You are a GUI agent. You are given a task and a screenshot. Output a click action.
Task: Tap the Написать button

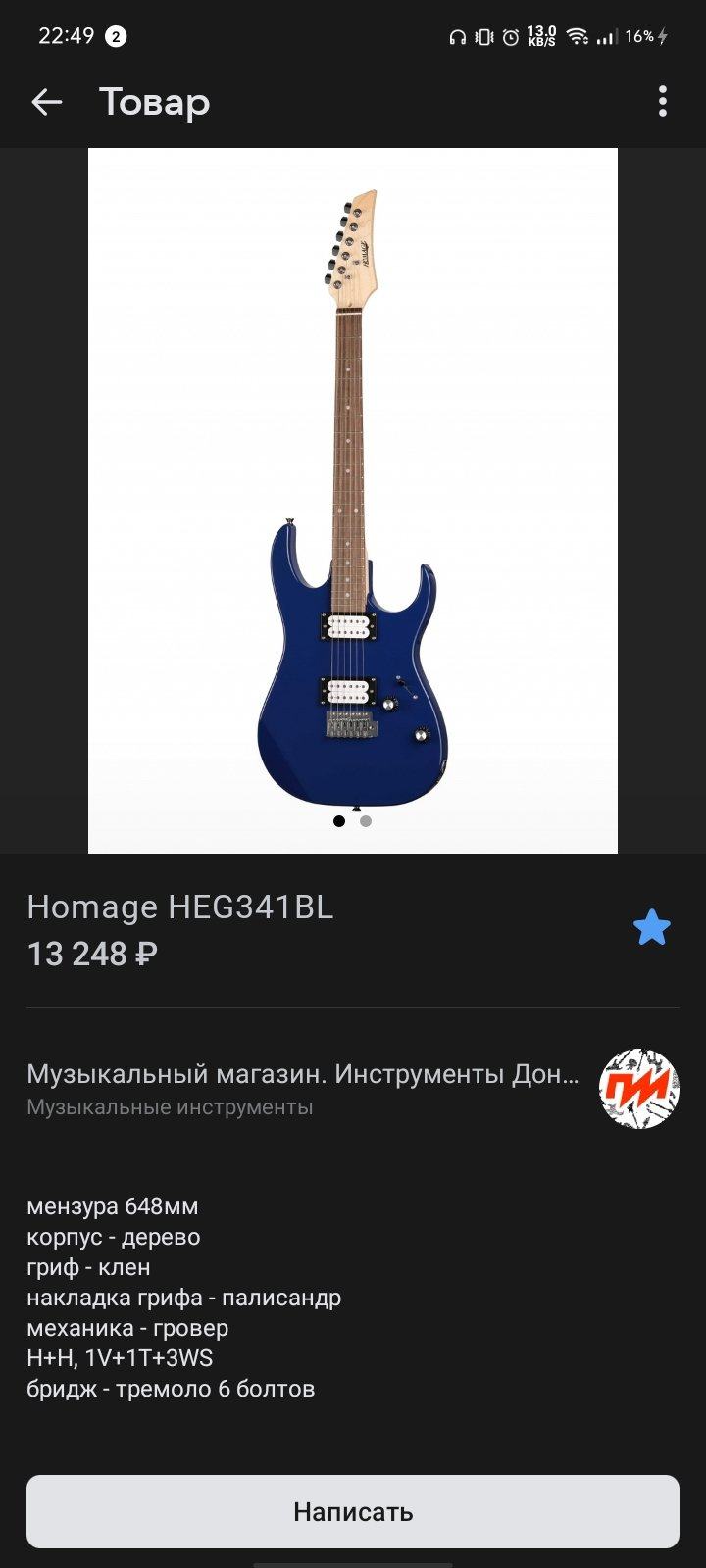[x=353, y=1511]
